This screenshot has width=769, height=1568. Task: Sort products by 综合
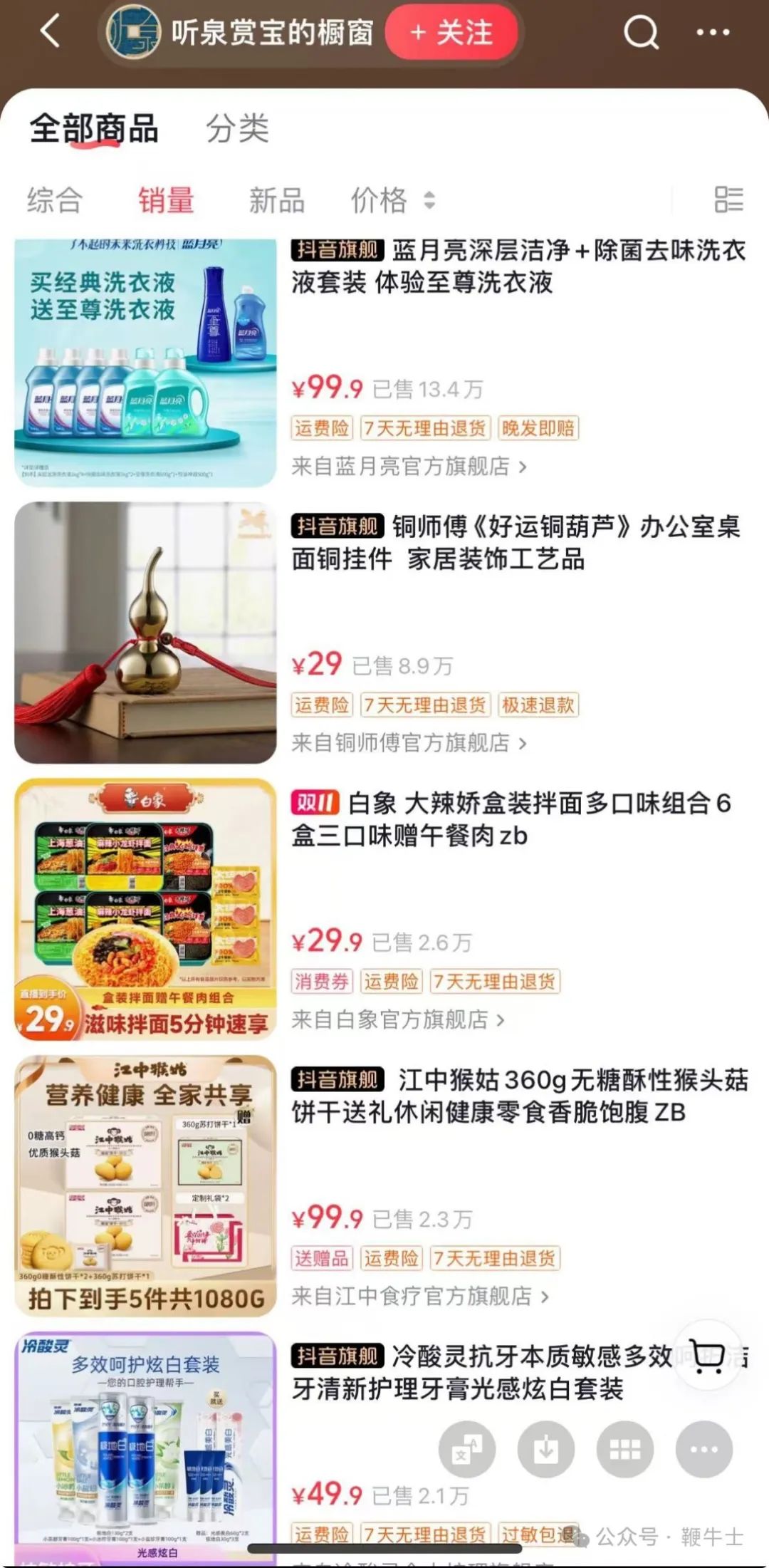pos(55,200)
